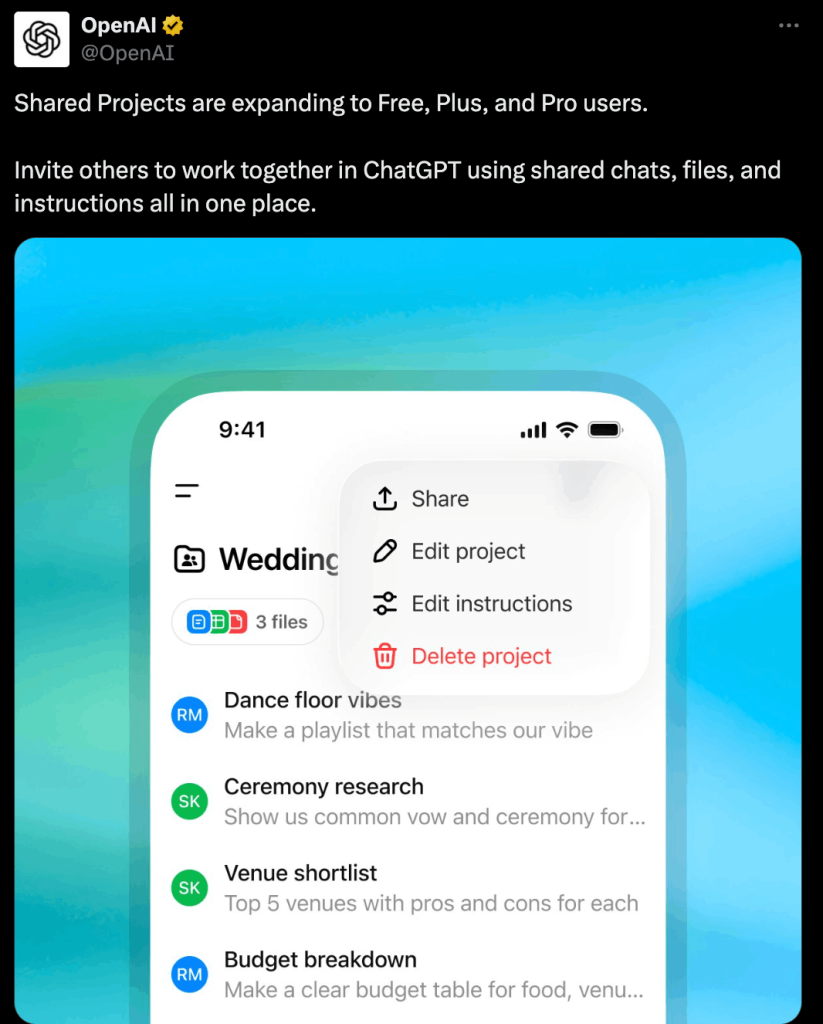Image resolution: width=823 pixels, height=1024 pixels.
Task: Open the post's three-dot overflow menu
Action: 789,26
